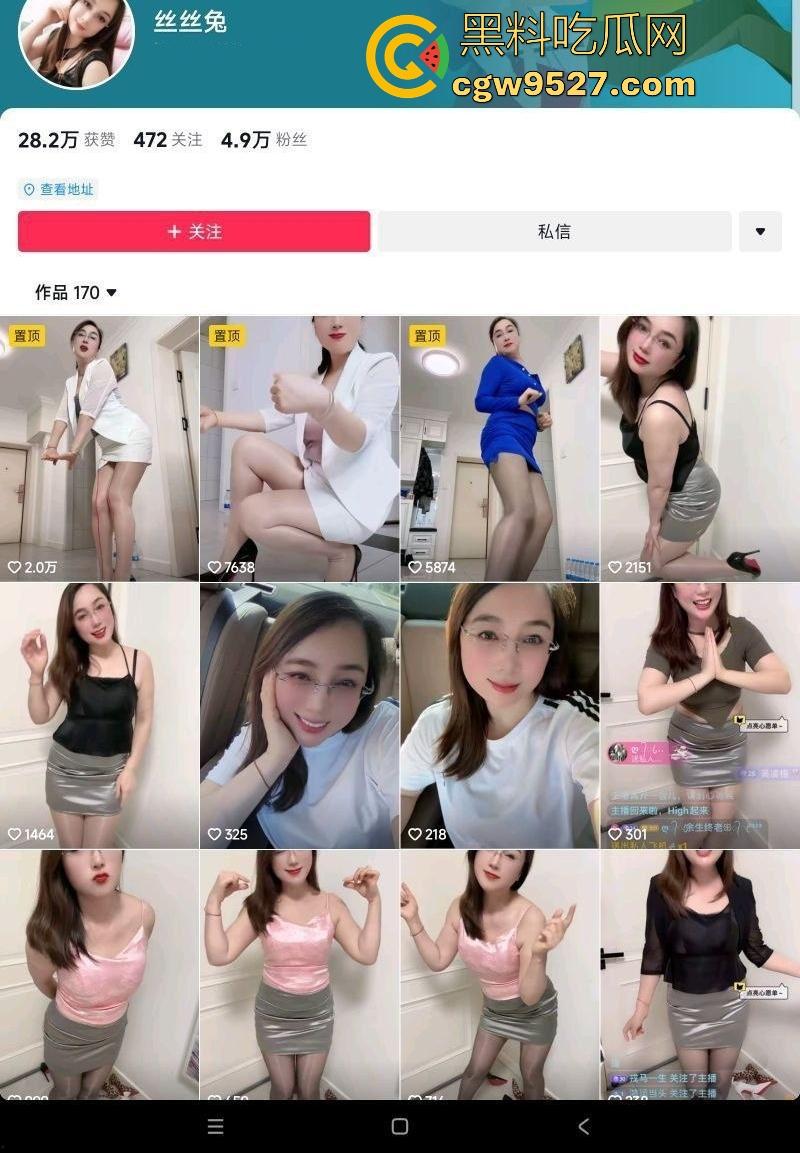Play the video with 1464 likes
The height and width of the screenshot is (1153, 800).
click(99, 715)
